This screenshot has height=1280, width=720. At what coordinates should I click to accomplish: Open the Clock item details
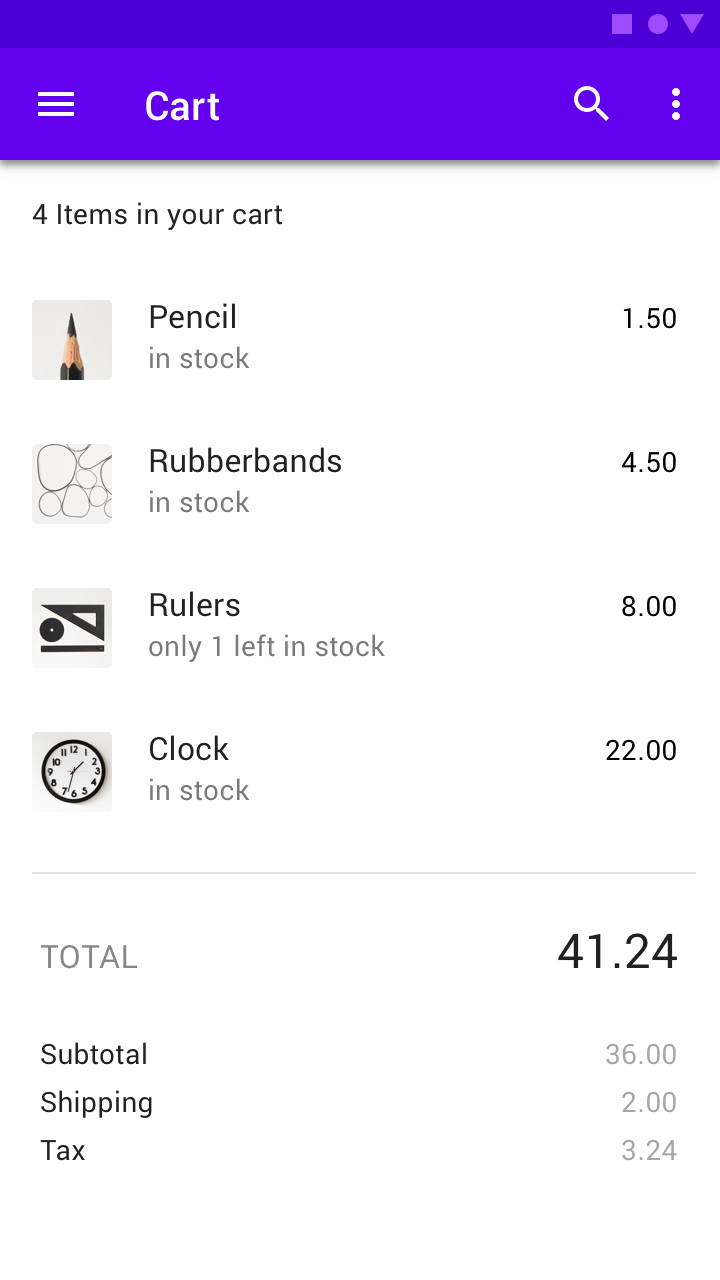tap(360, 772)
